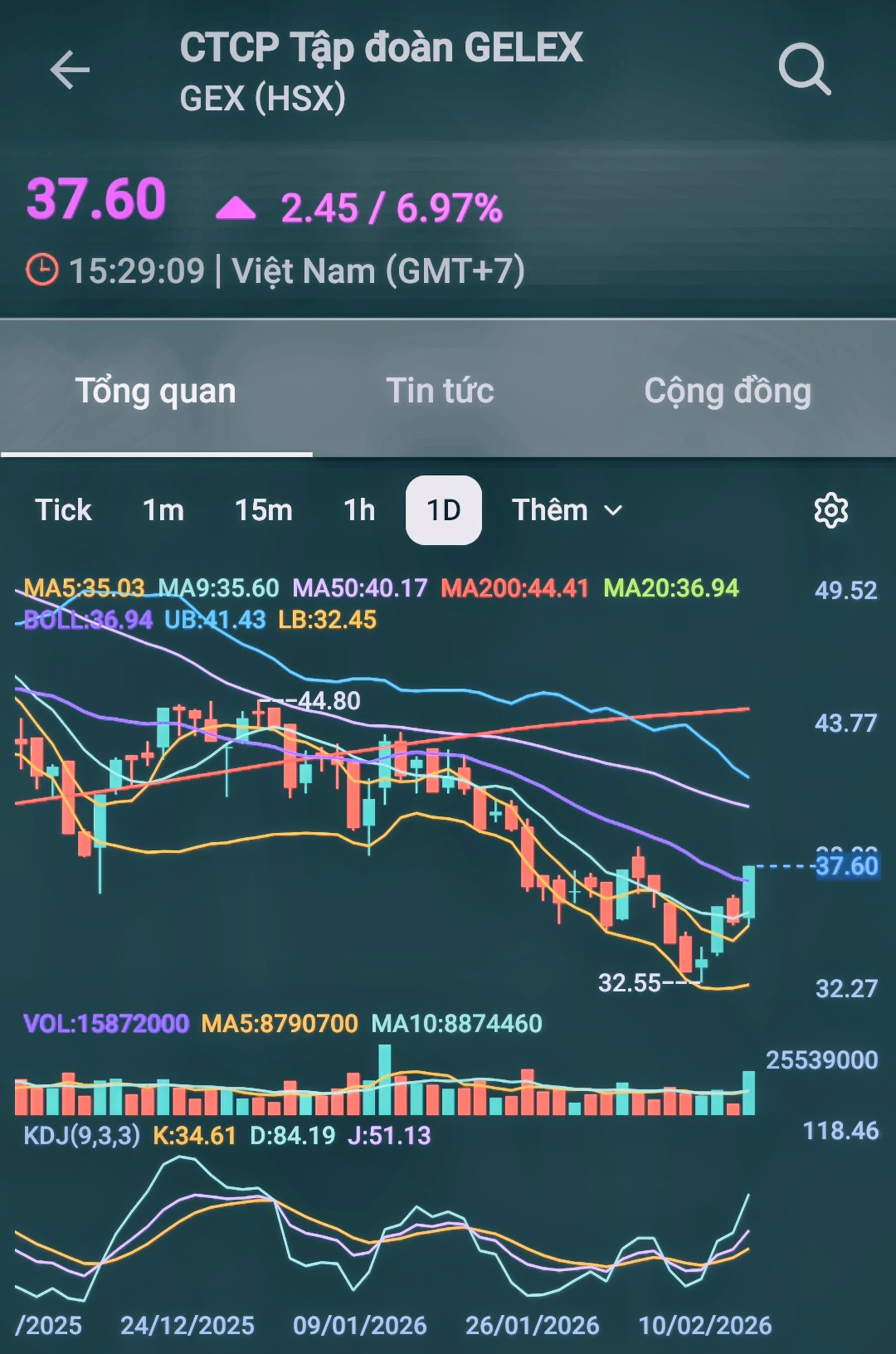Set the chart to 15m interval
This screenshot has height=1354, width=896.
(263, 510)
